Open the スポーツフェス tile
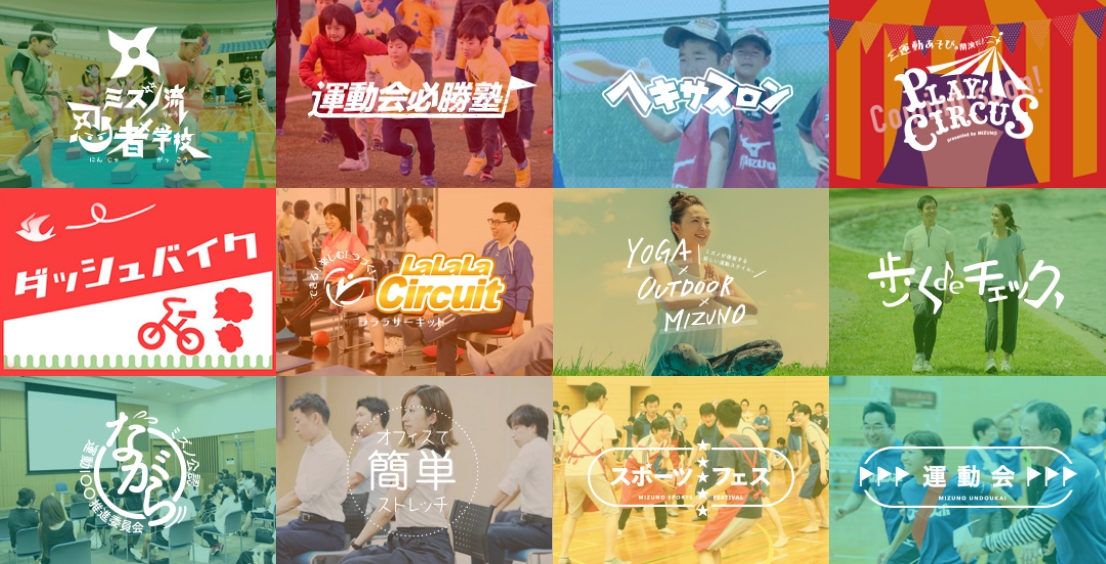Viewport: 1106px width, 564px height. pyautogui.click(x=690, y=470)
